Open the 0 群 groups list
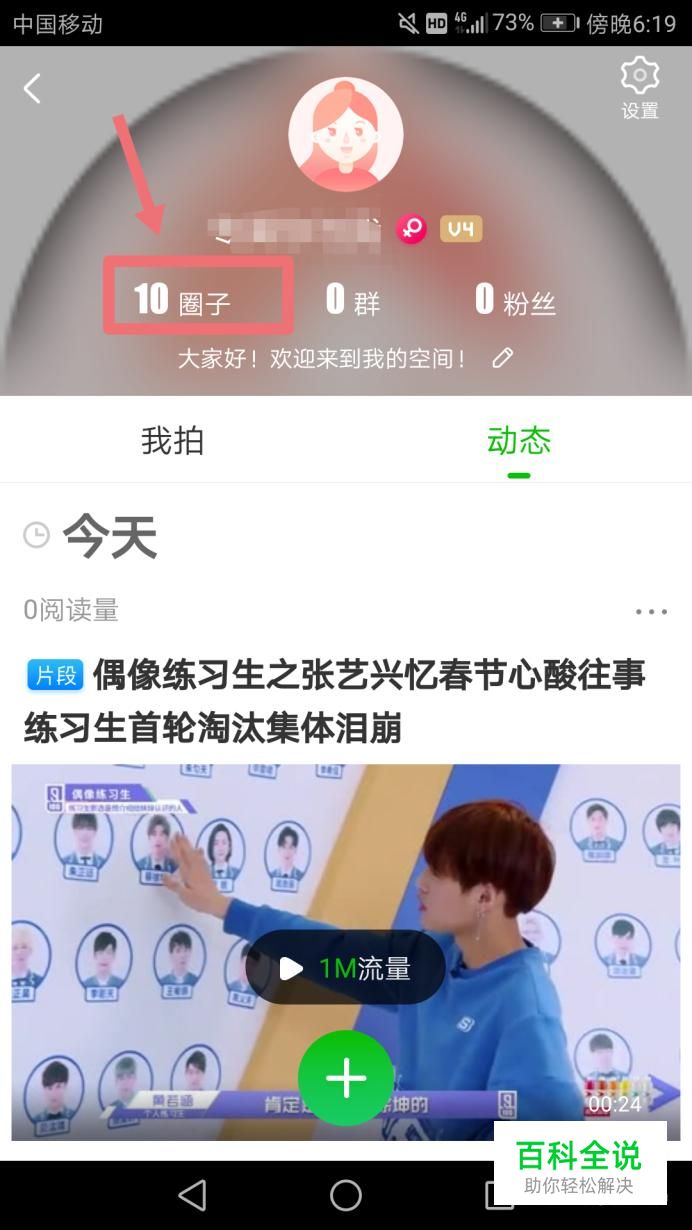 (353, 300)
